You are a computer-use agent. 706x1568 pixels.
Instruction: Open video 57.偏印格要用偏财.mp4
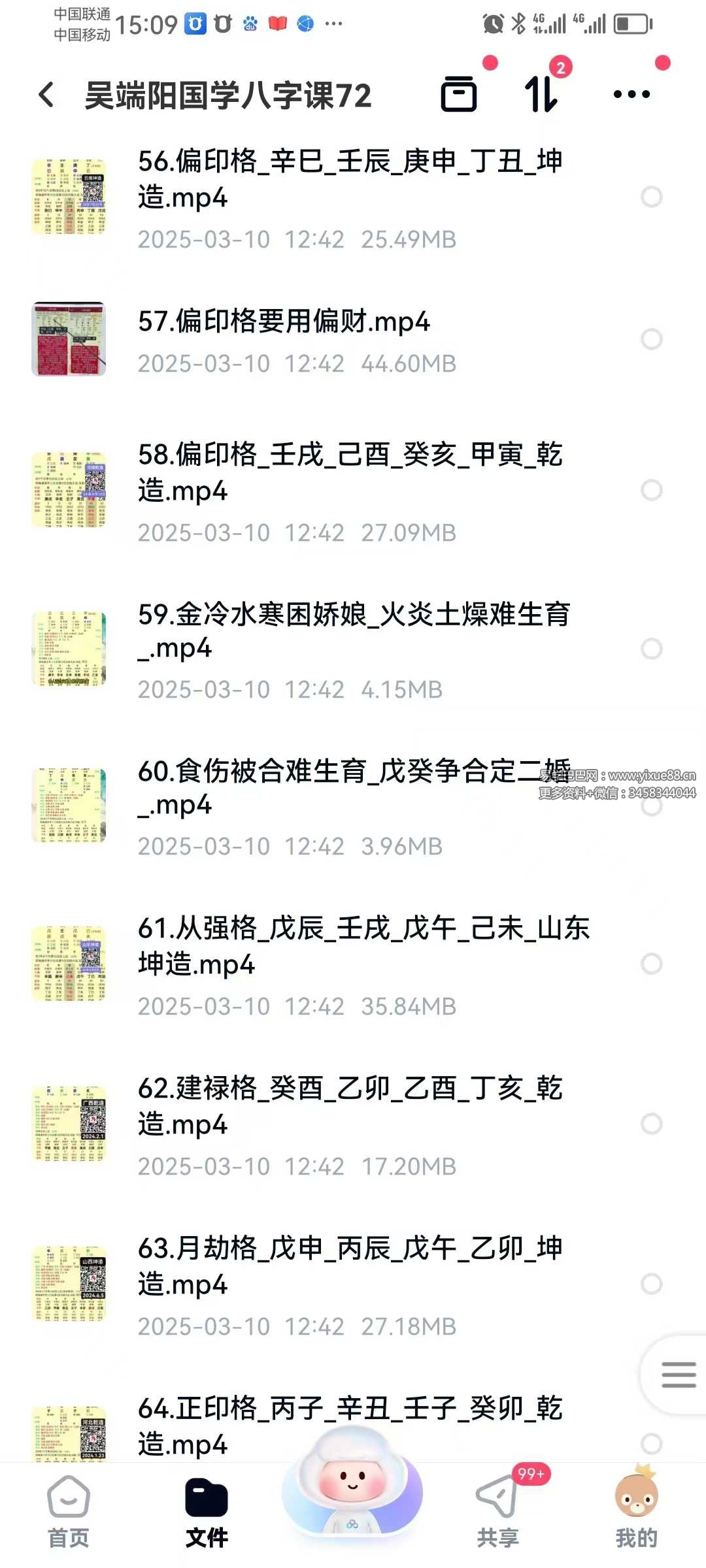click(x=284, y=321)
